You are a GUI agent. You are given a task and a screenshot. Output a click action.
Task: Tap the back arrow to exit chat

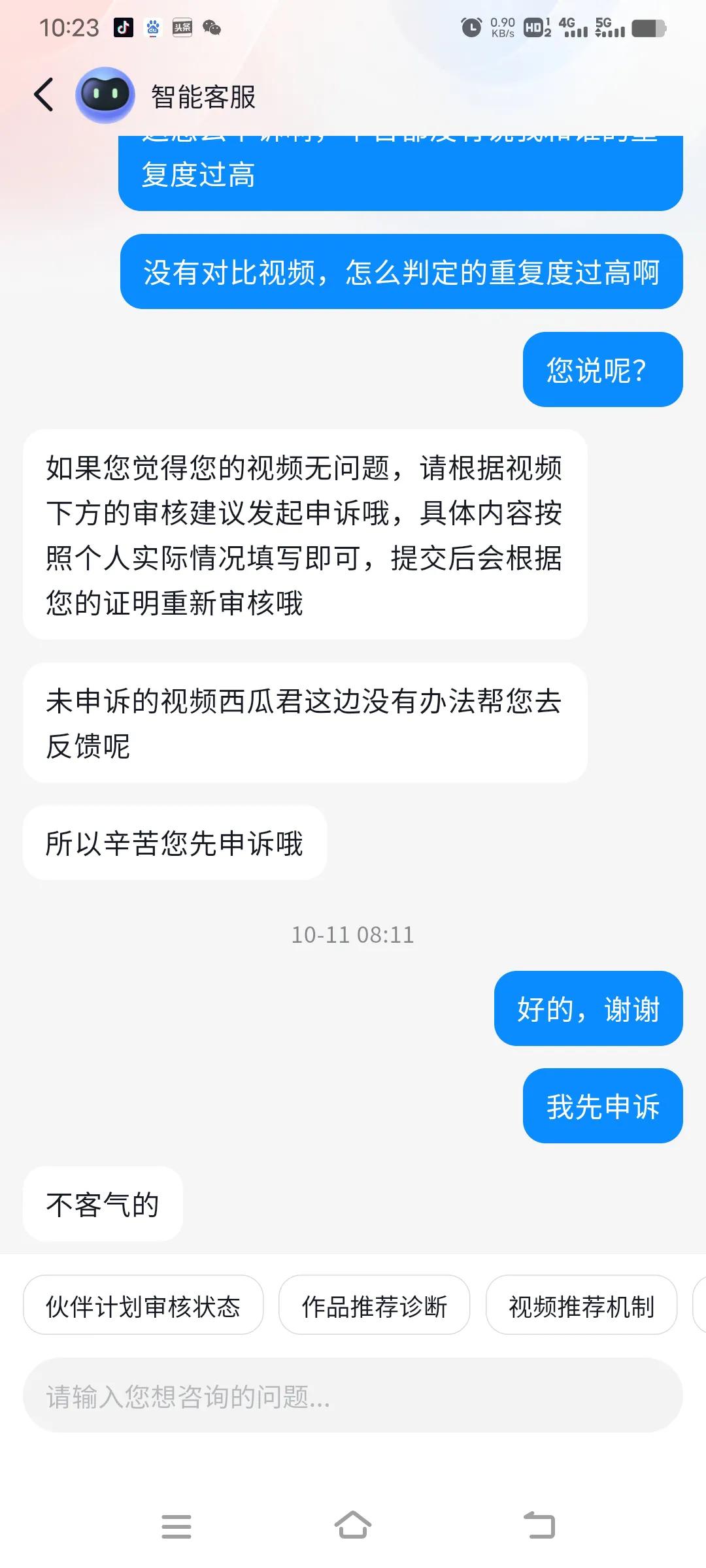coord(43,94)
